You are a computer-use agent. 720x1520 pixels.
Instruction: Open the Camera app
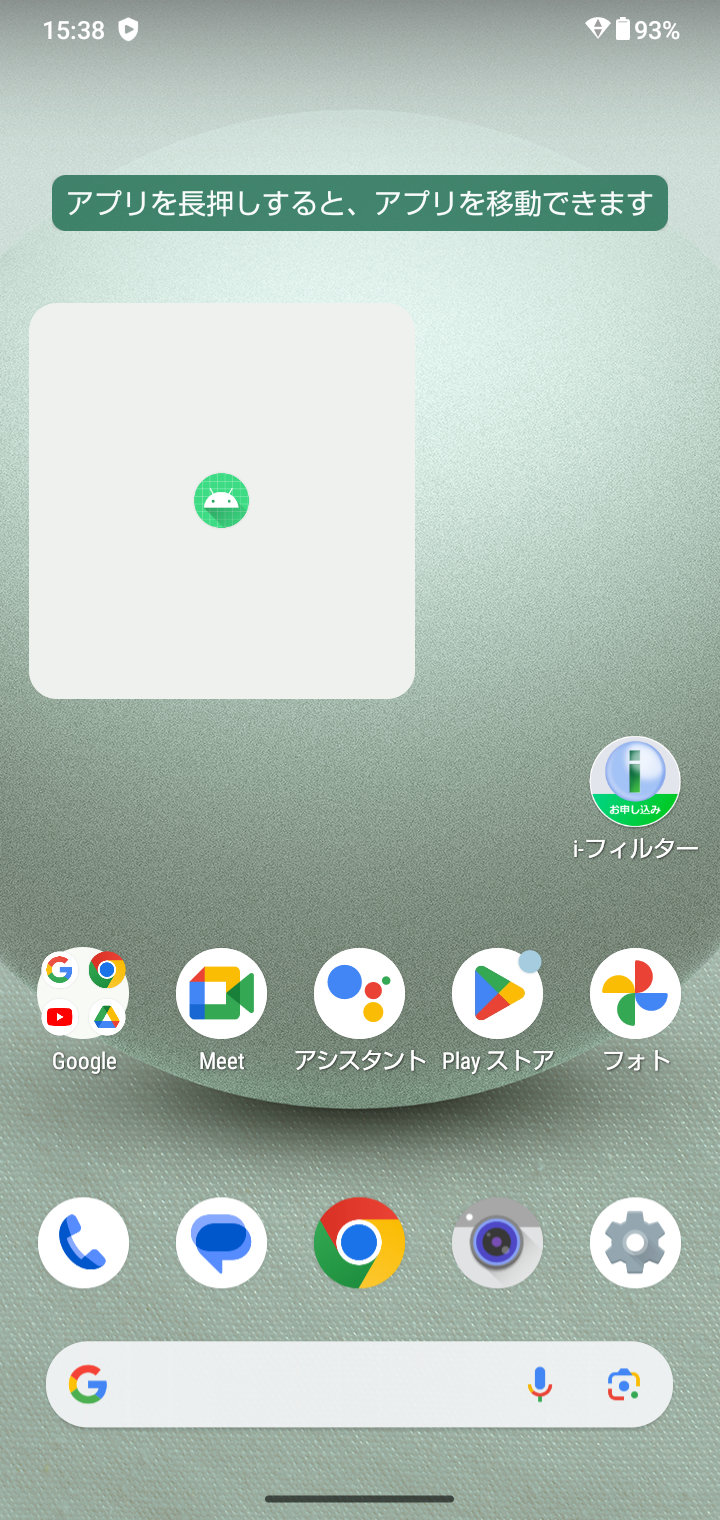click(497, 1243)
